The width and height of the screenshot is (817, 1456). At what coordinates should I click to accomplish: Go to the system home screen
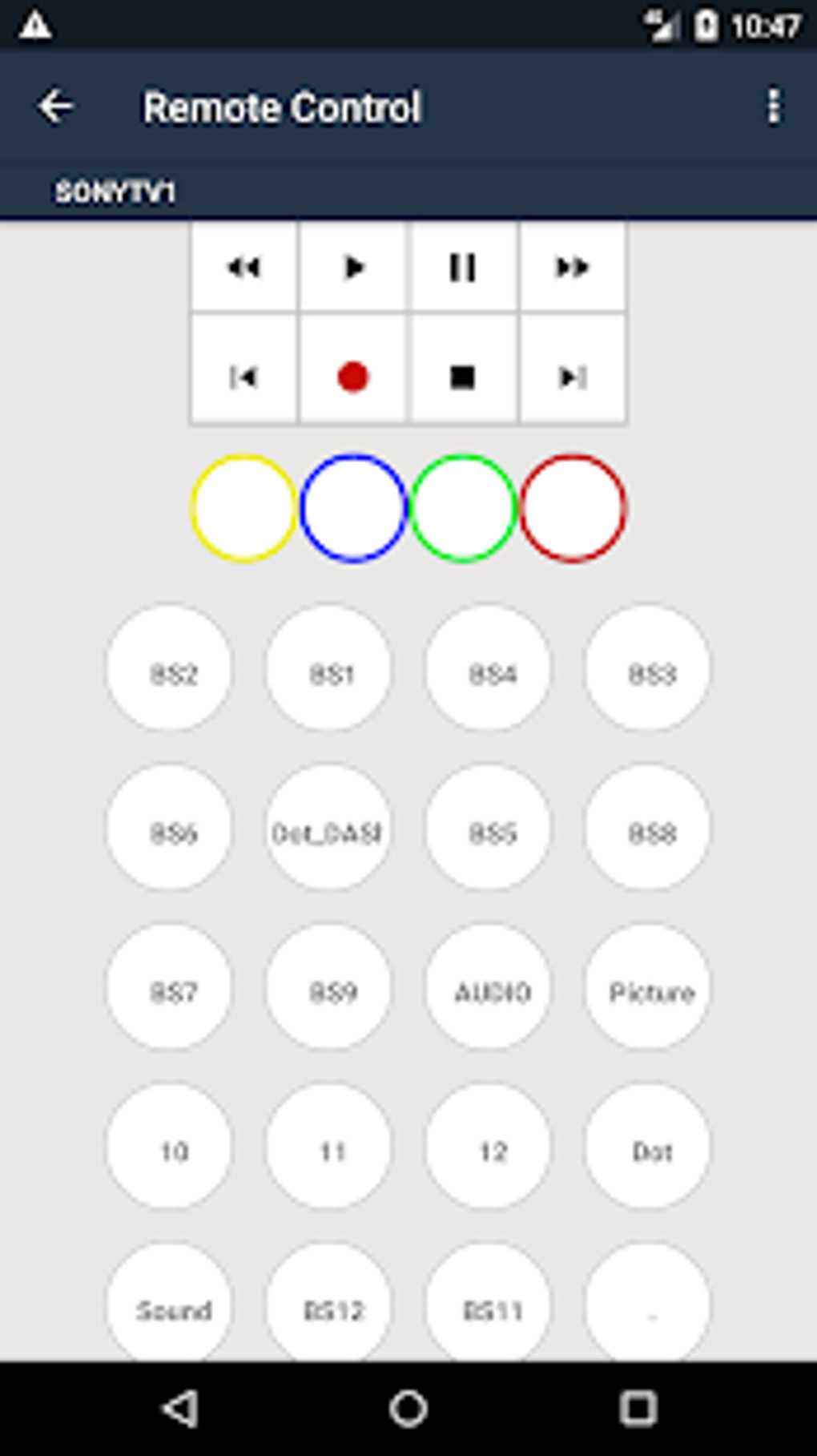point(408,1408)
